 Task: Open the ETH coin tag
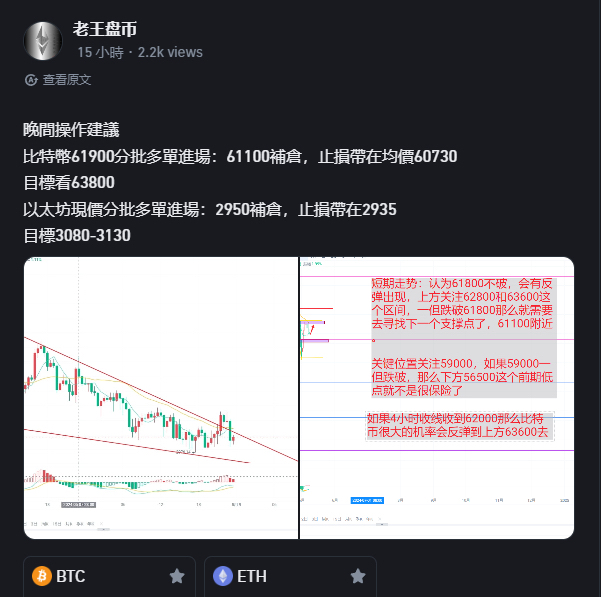[252, 576]
